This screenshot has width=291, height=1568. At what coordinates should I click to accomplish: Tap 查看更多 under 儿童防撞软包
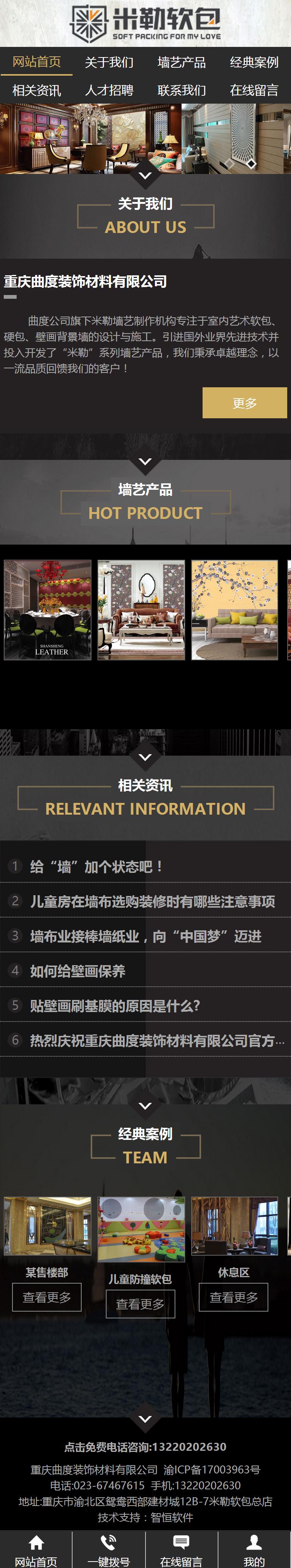(x=140, y=1304)
